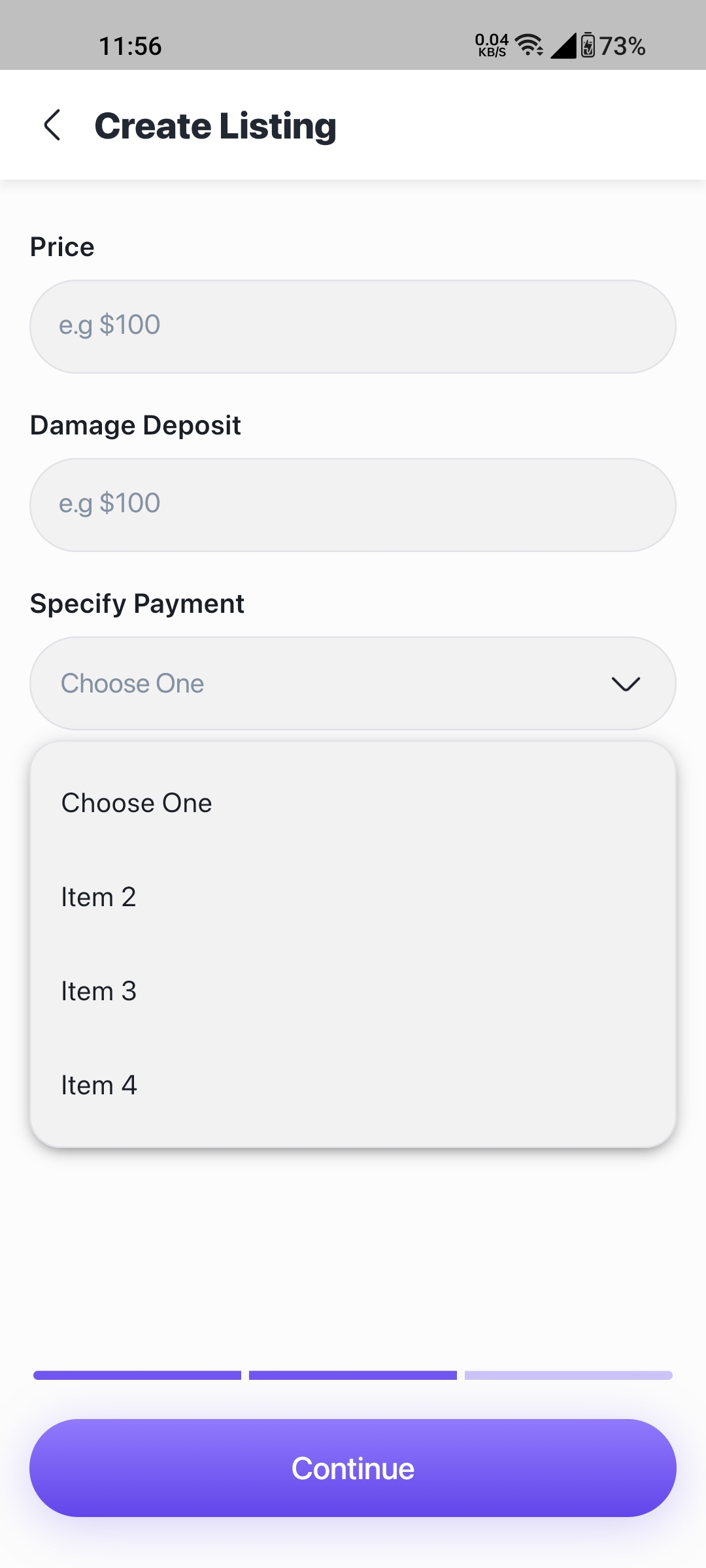Viewport: 706px width, 1568px height.
Task: Tap the Continue button
Action: click(353, 1468)
